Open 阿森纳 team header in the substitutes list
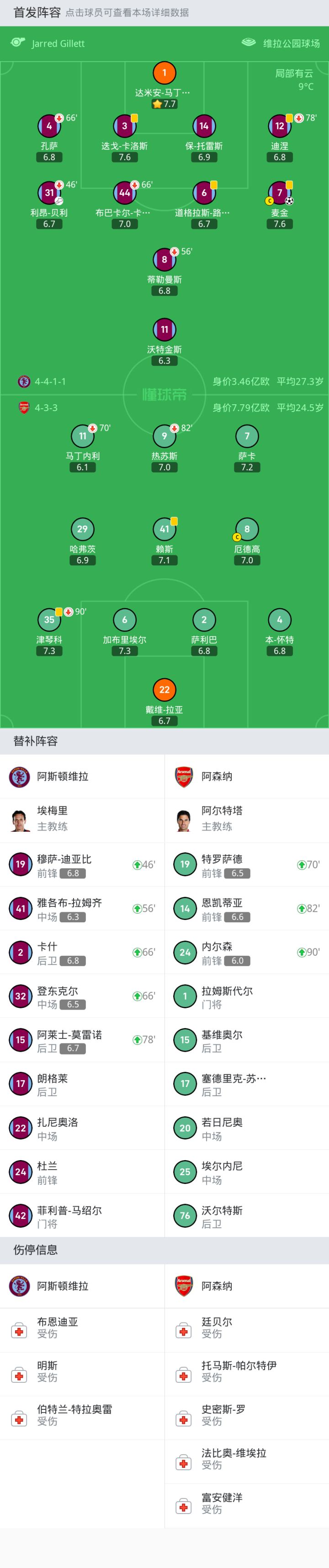This screenshot has height=1568, width=329. (x=246, y=777)
